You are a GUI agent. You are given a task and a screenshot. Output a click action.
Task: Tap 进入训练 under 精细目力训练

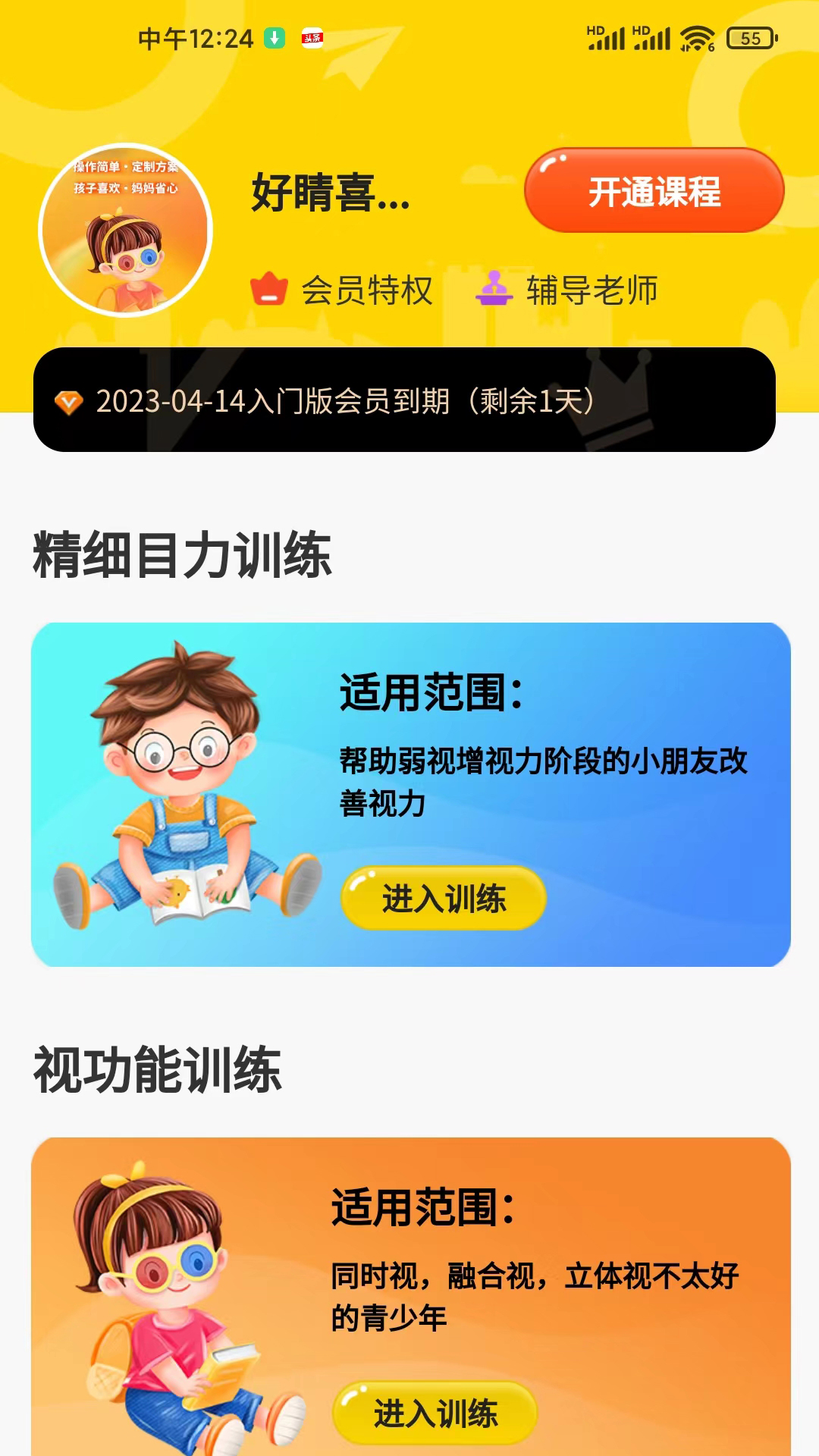pyautogui.click(x=443, y=899)
